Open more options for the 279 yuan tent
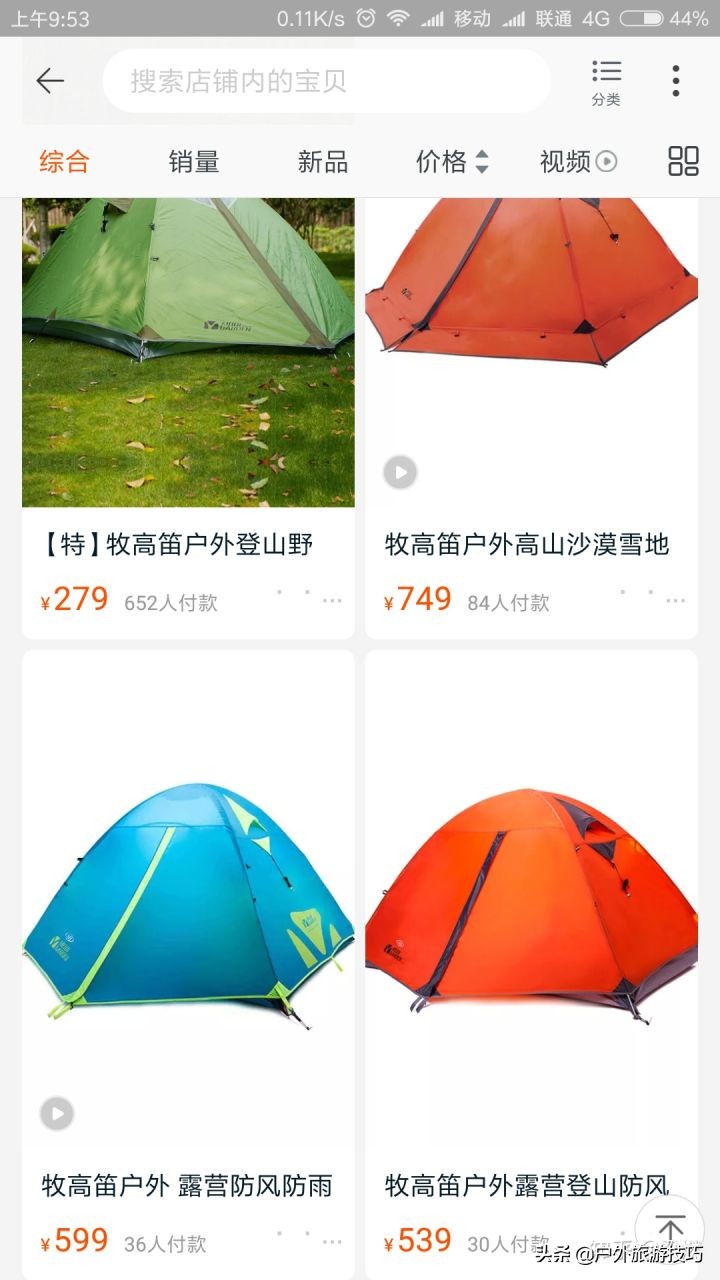 coord(330,600)
